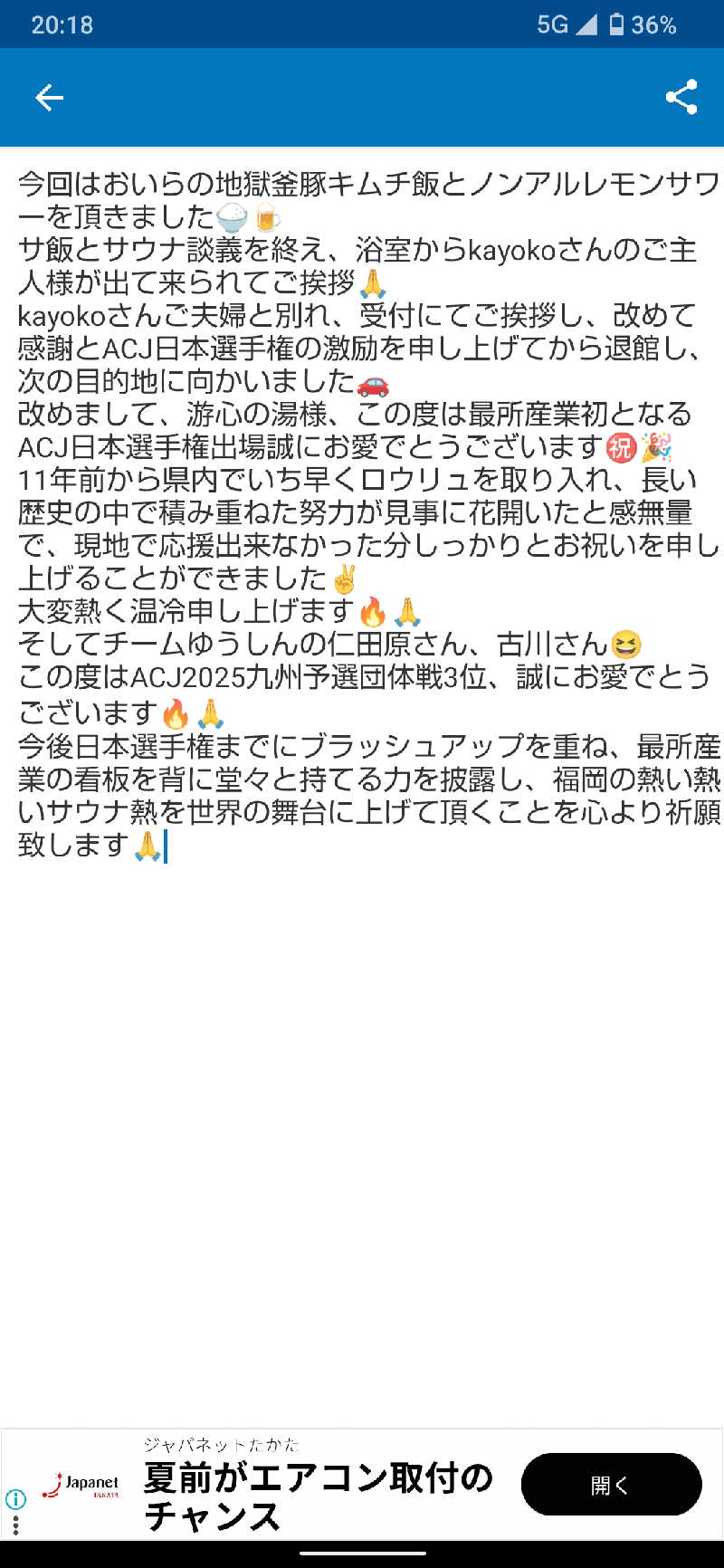Go back using the arrow icon
This screenshot has width=724, height=1568.
click(x=49, y=98)
